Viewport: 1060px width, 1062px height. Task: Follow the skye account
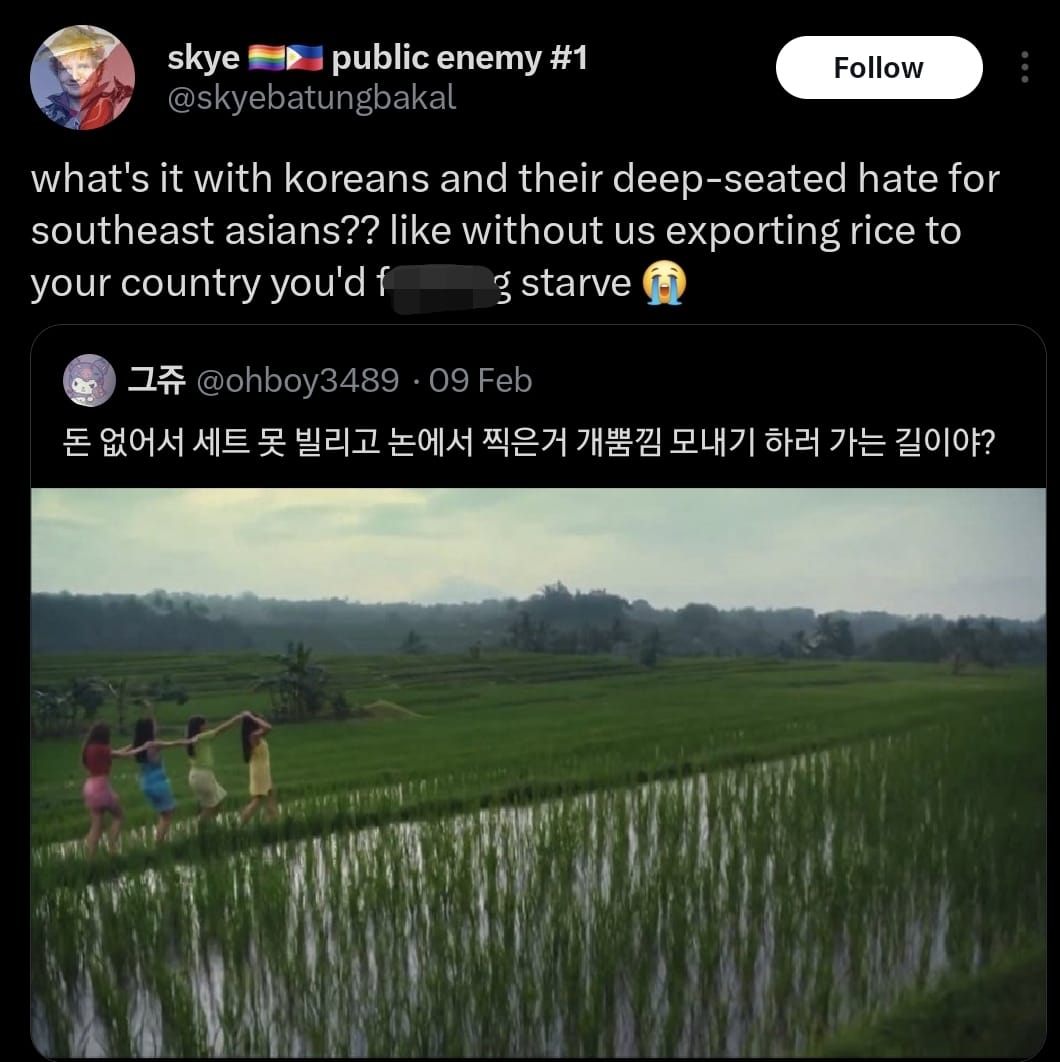[x=878, y=68]
